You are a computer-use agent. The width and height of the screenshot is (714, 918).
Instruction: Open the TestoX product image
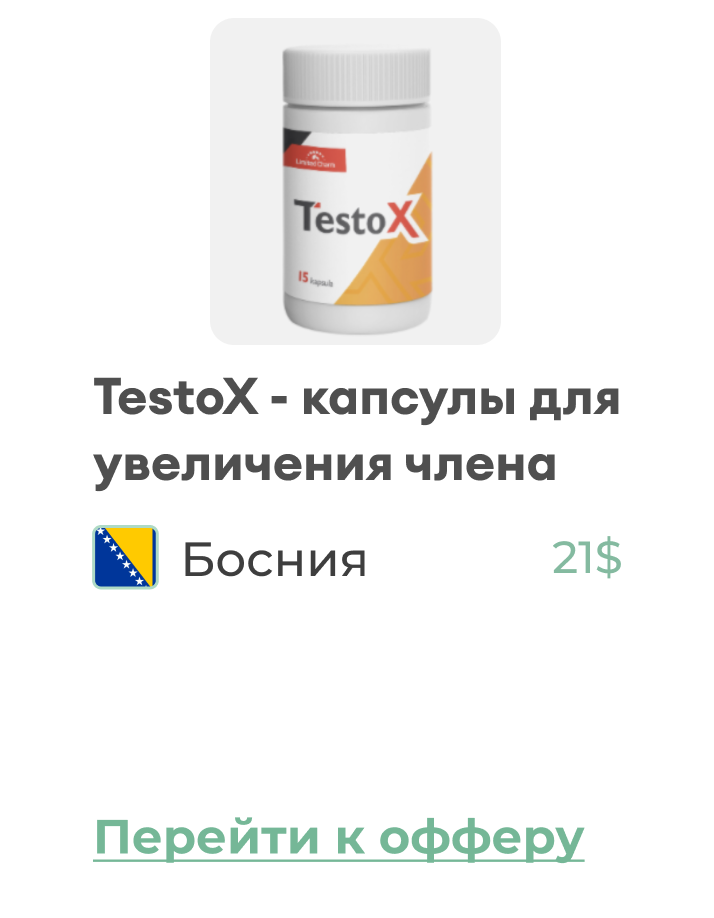355,182
